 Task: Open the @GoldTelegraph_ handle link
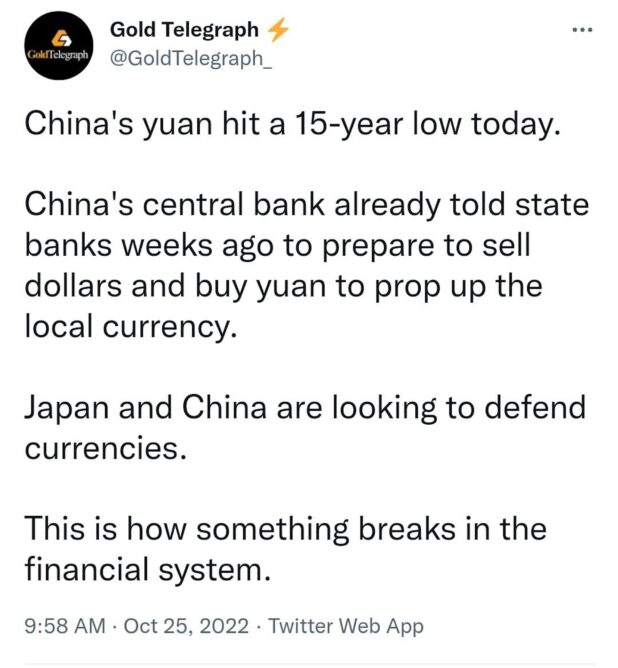186,60
